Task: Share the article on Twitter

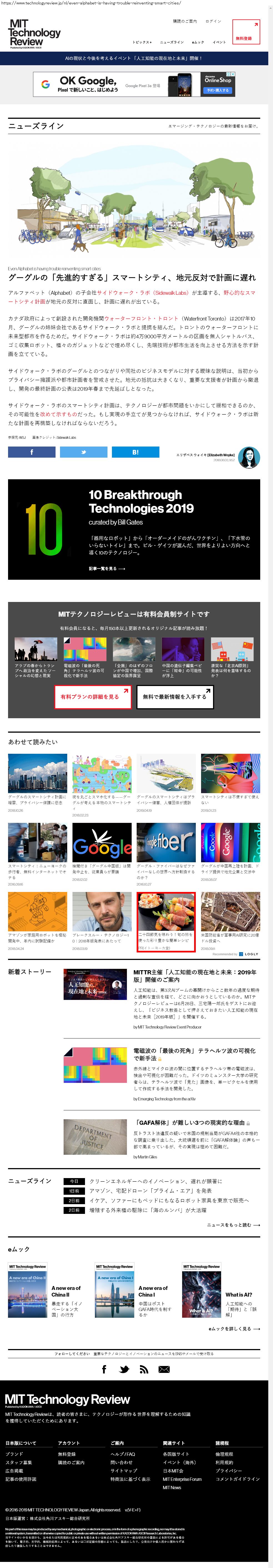Action: pos(84,452)
